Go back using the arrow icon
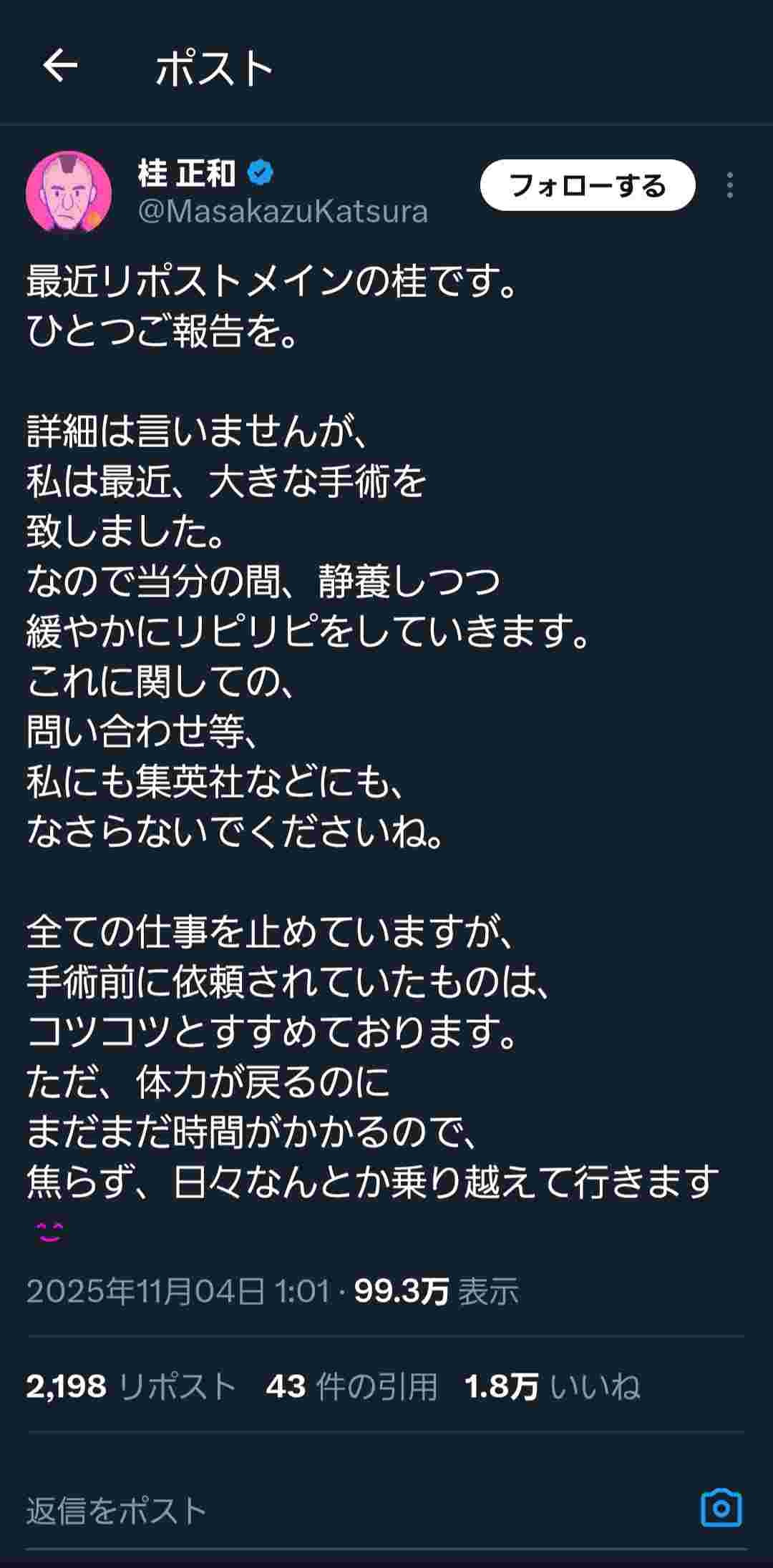The image size is (773, 1568). click(x=60, y=67)
